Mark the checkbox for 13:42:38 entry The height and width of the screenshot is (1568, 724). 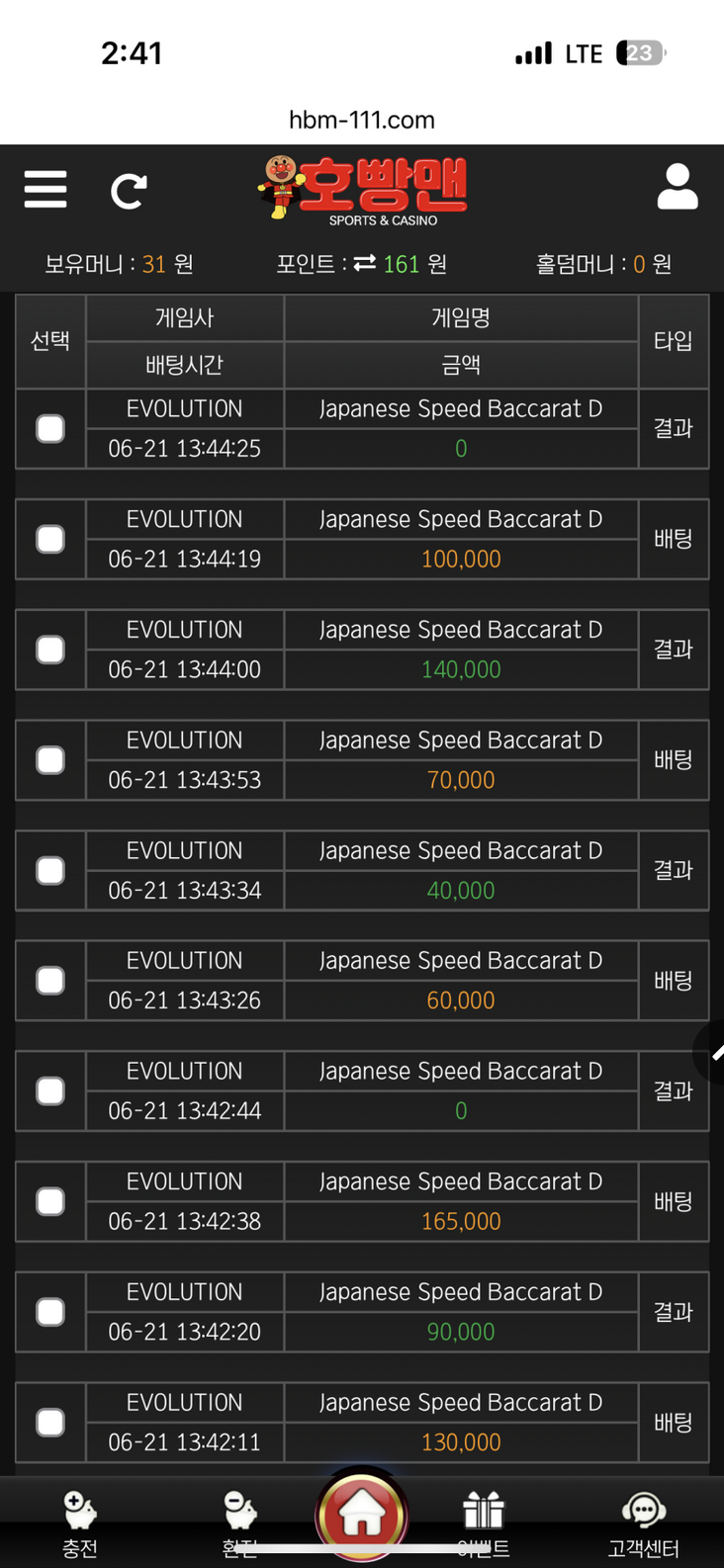(x=50, y=1201)
